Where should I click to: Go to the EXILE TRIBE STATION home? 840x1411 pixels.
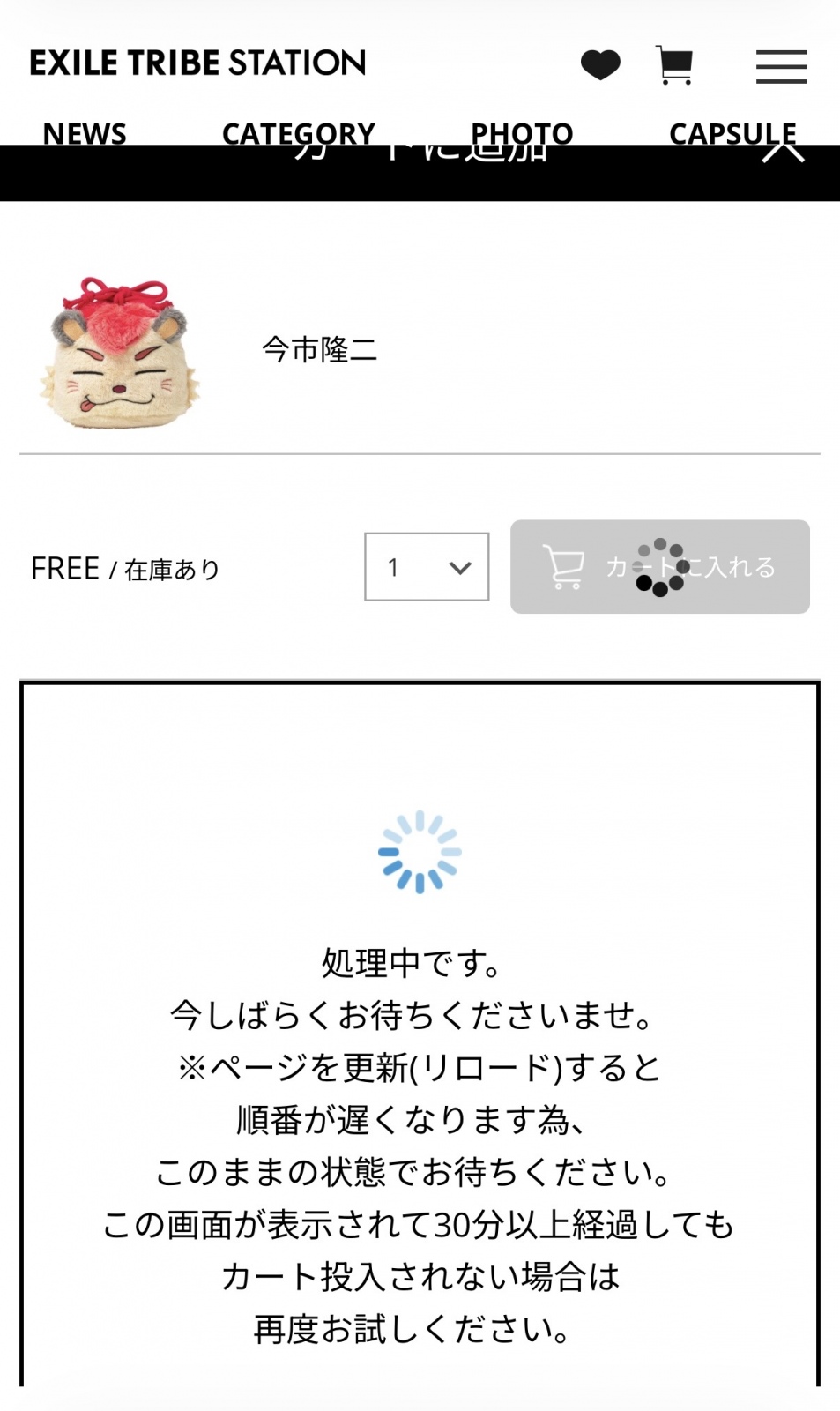(x=197, y=63)
